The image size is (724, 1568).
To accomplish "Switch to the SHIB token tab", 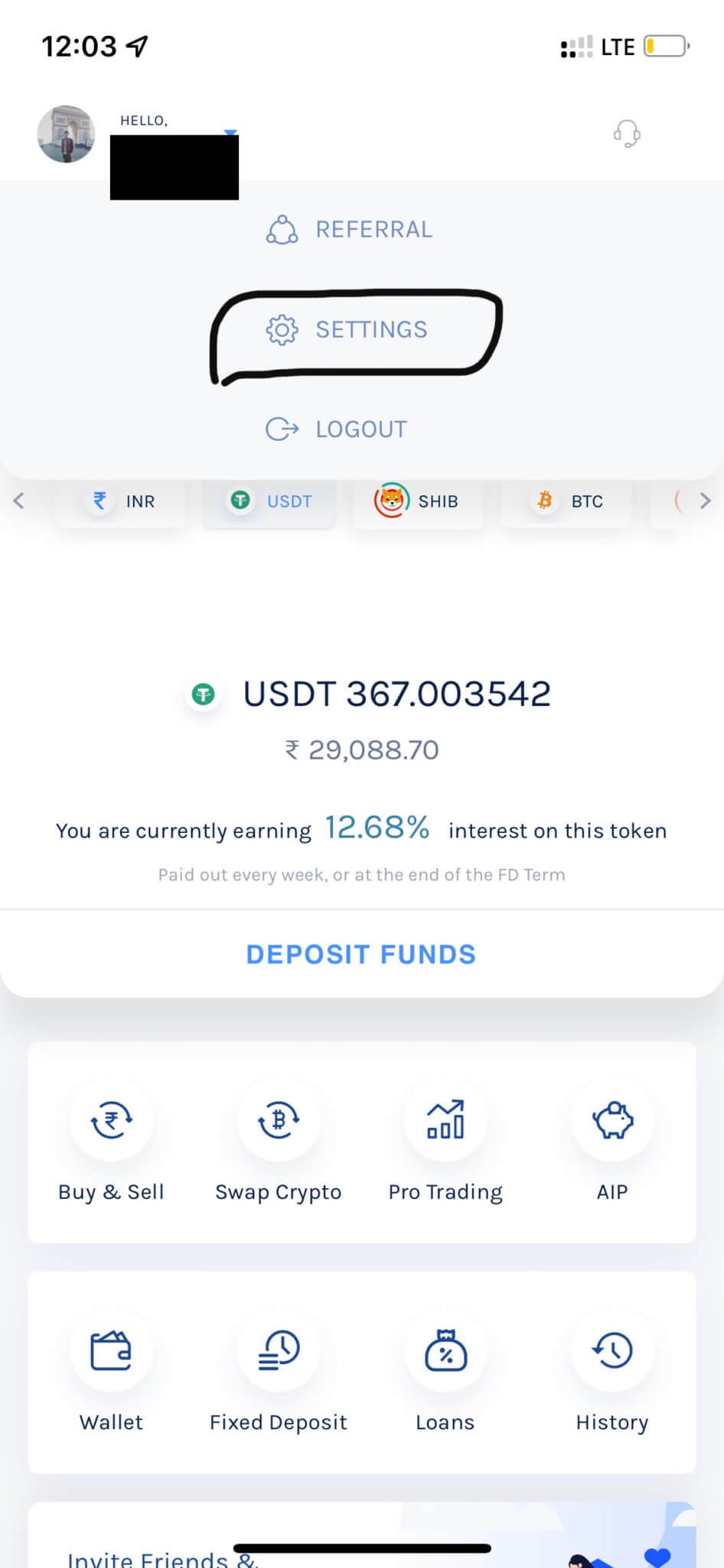I will [x=417, y=501].
